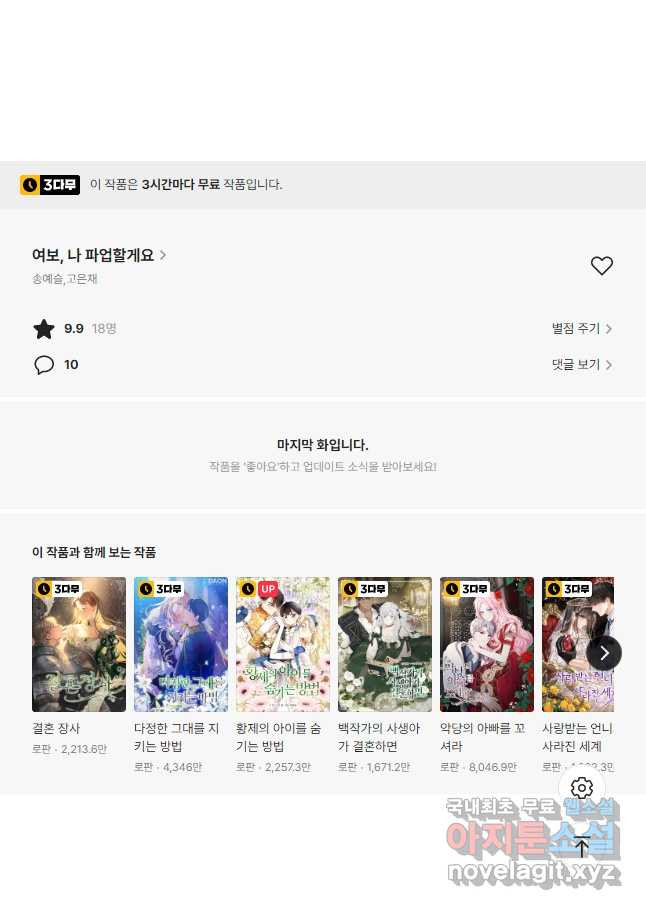646x910 pixels.
Task: Open 댓글 보기 to view comments
Action: click(581, 365)
